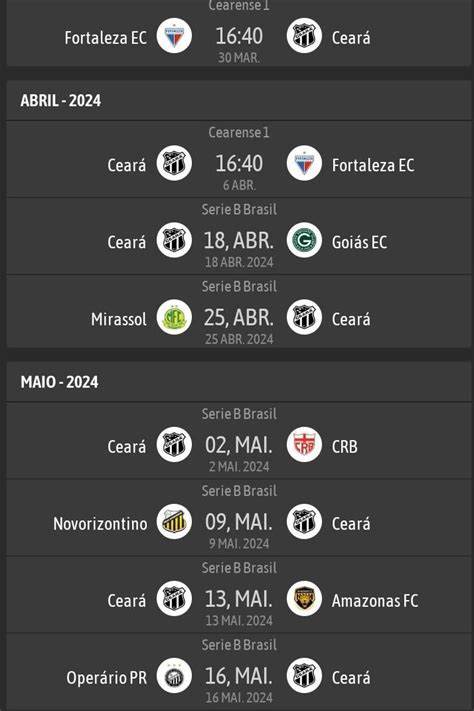Open Ceará vs CRB fixture

coord(239,441)
